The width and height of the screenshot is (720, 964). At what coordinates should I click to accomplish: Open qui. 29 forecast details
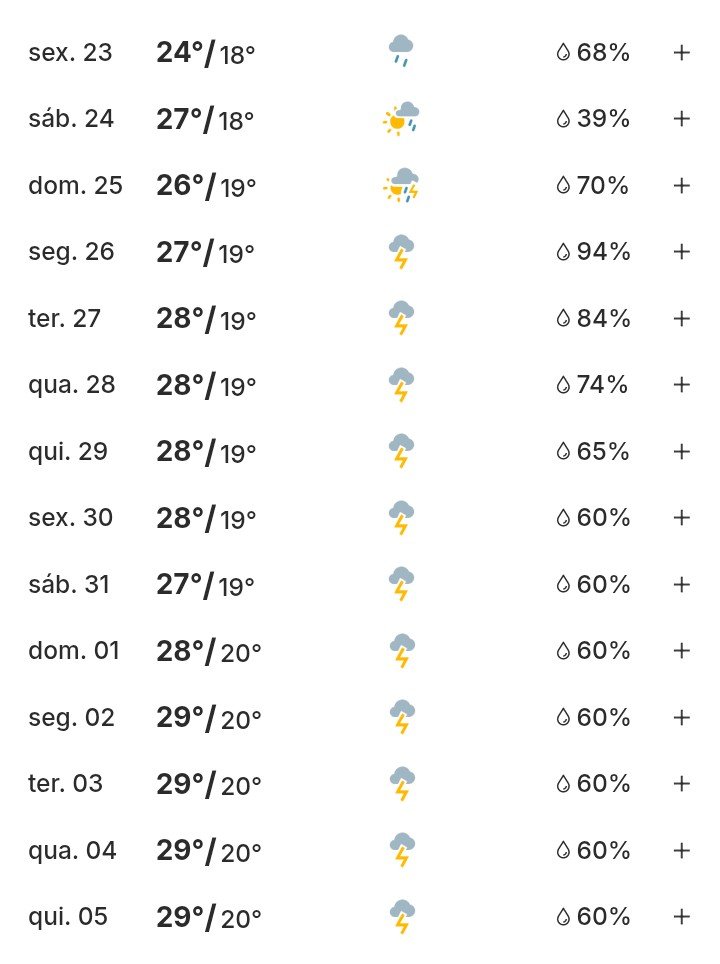[x=682, y=452]
